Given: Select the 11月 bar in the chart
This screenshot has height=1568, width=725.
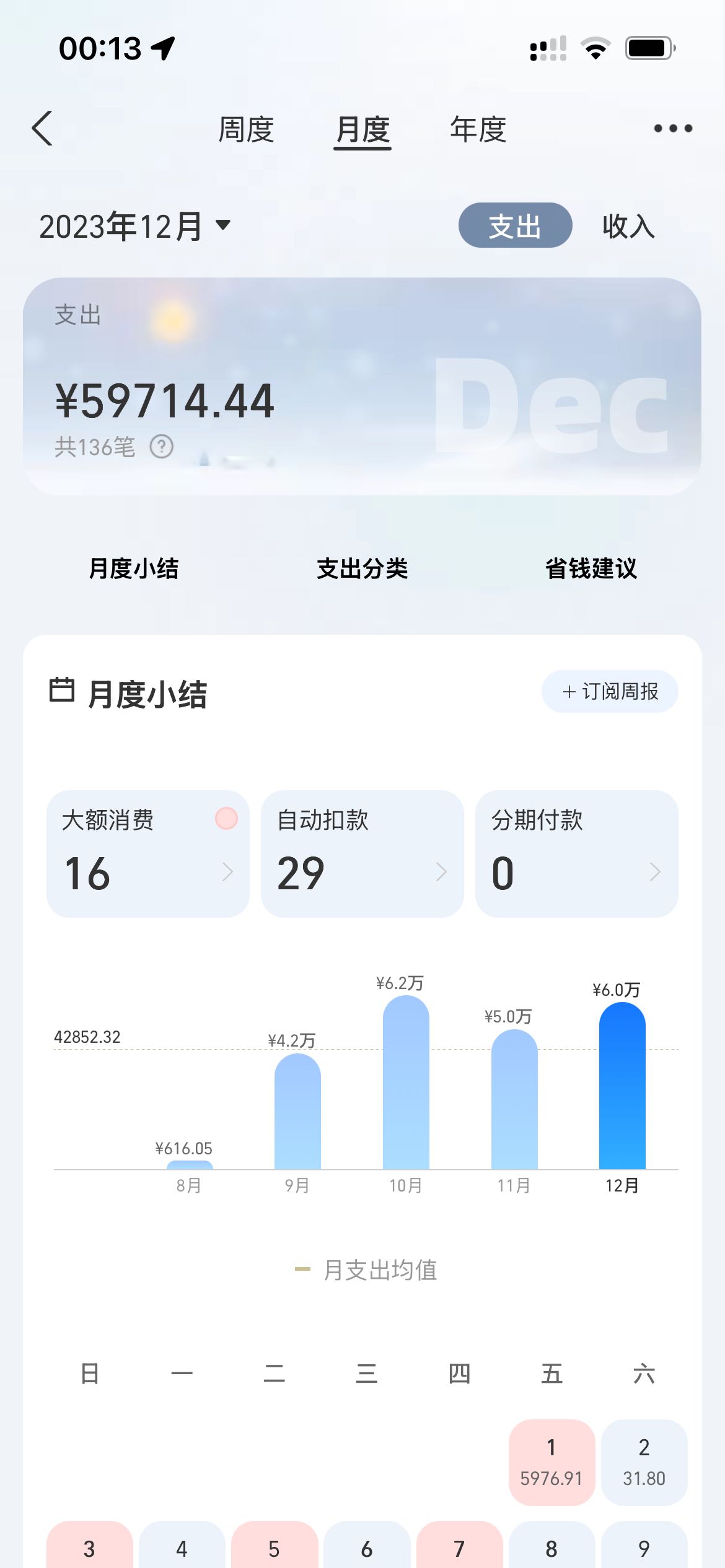Looking at the screenshot, I should 514,1101.
